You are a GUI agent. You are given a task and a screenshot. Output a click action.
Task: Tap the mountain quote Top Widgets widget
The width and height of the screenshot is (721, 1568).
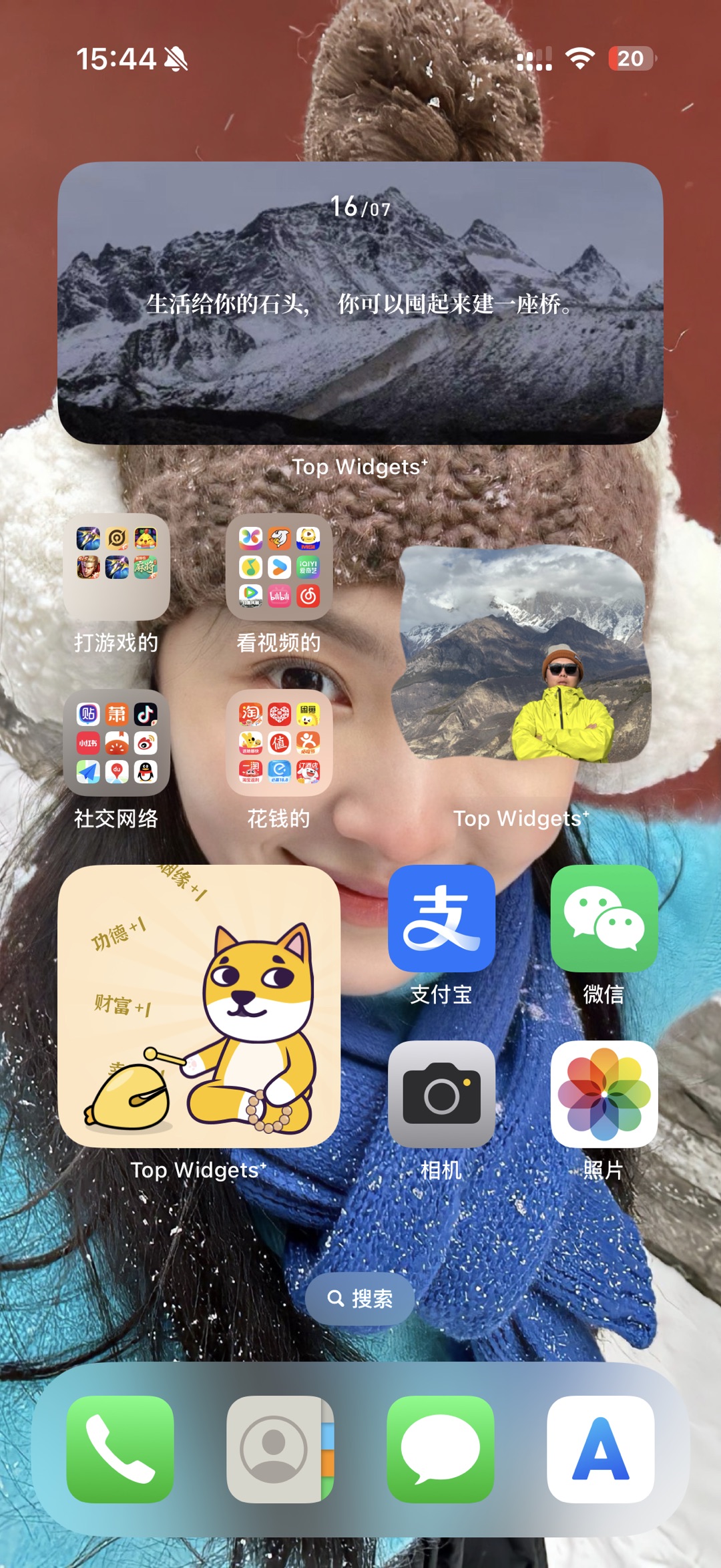tap(360, 303)
